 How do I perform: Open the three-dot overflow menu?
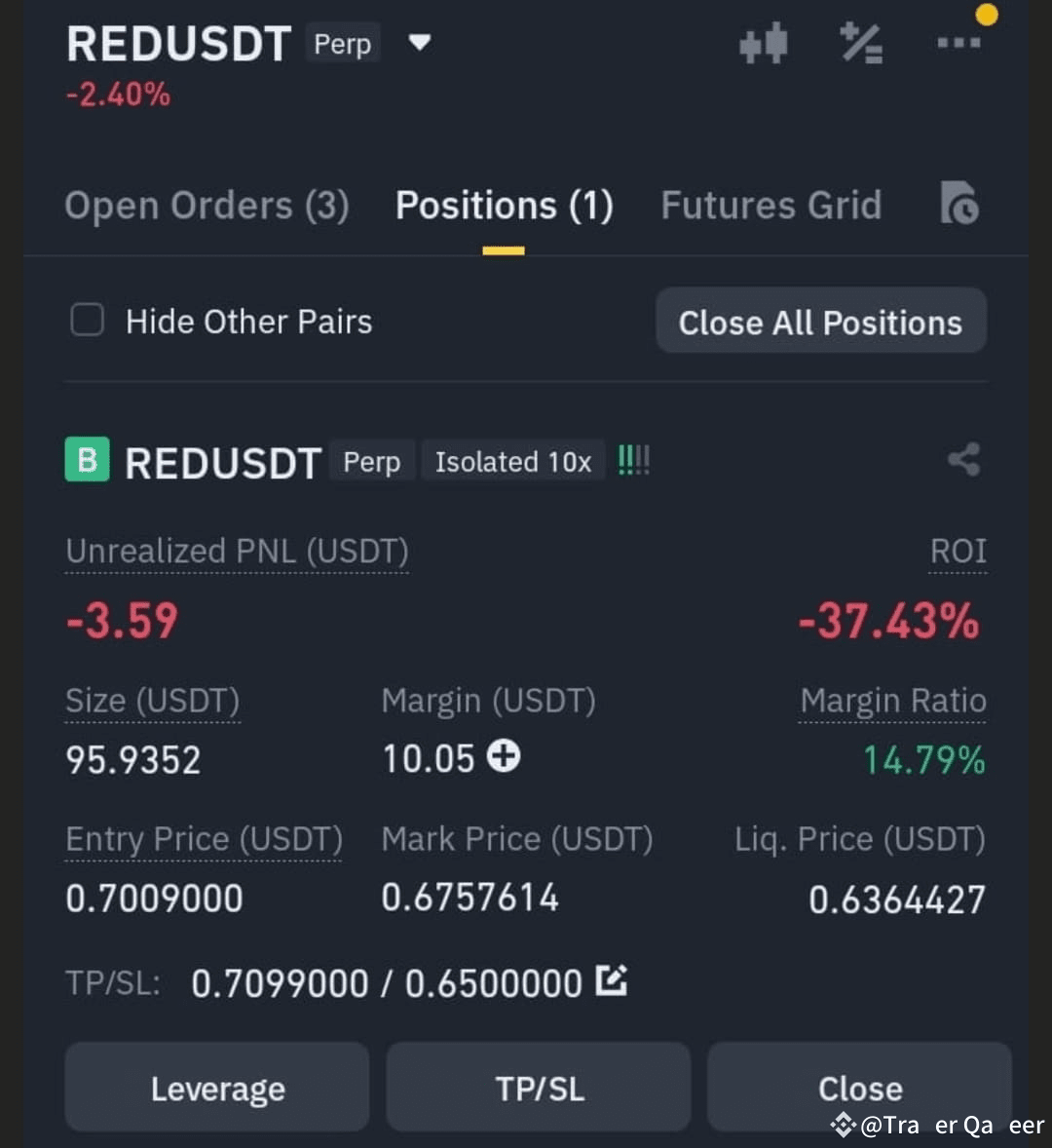pyautogui.click(x=958, y=41)
